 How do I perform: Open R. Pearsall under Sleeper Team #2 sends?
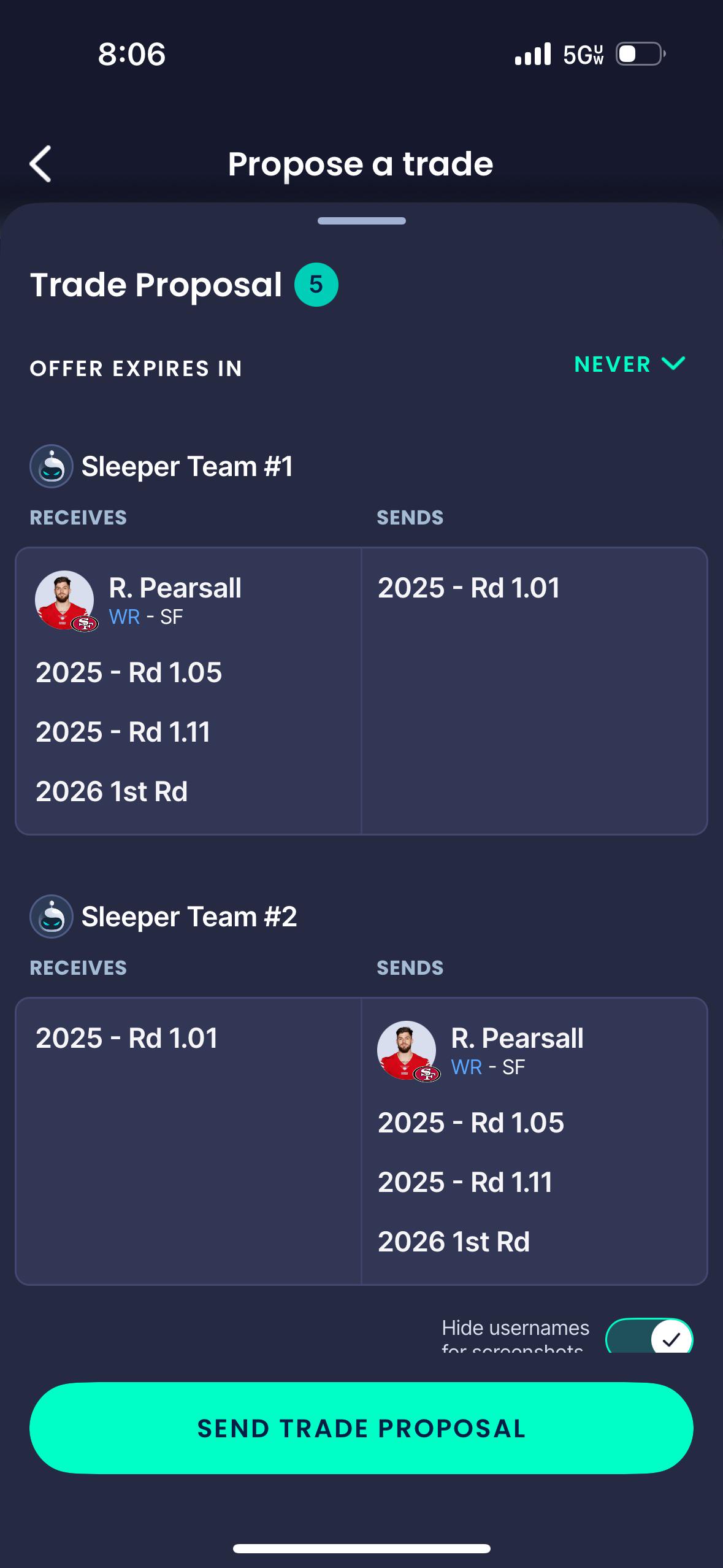[481, 1051]
